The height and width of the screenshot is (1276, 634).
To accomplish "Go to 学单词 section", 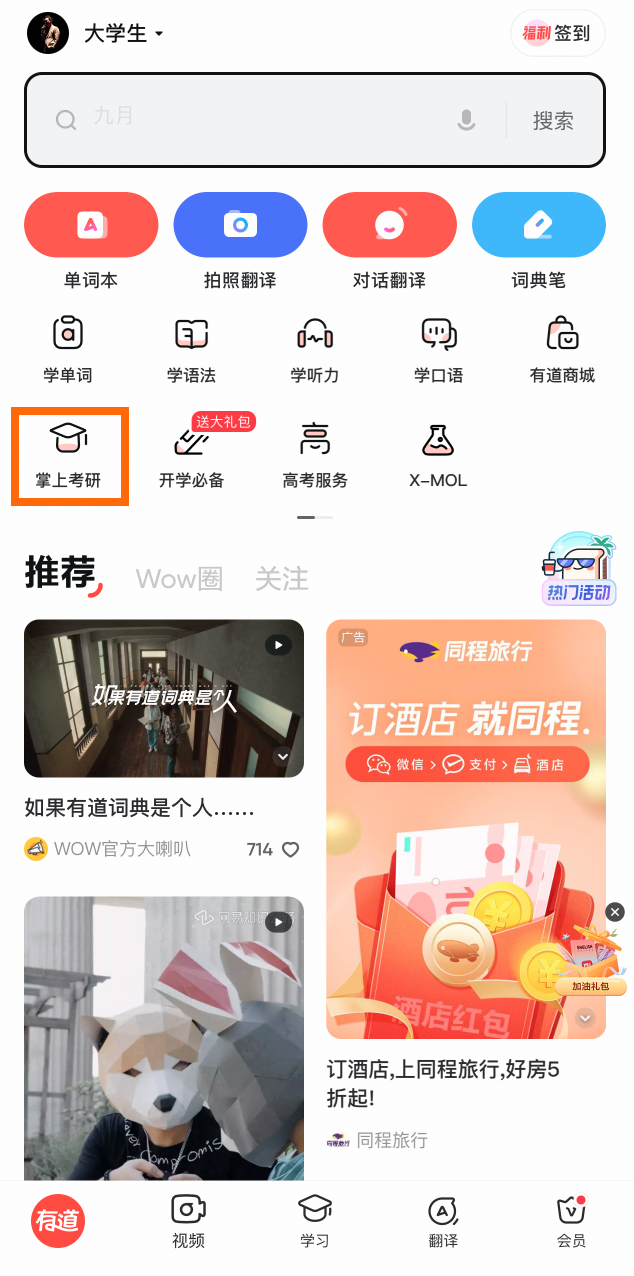I will pyautogui.click(x=68, y=350).
